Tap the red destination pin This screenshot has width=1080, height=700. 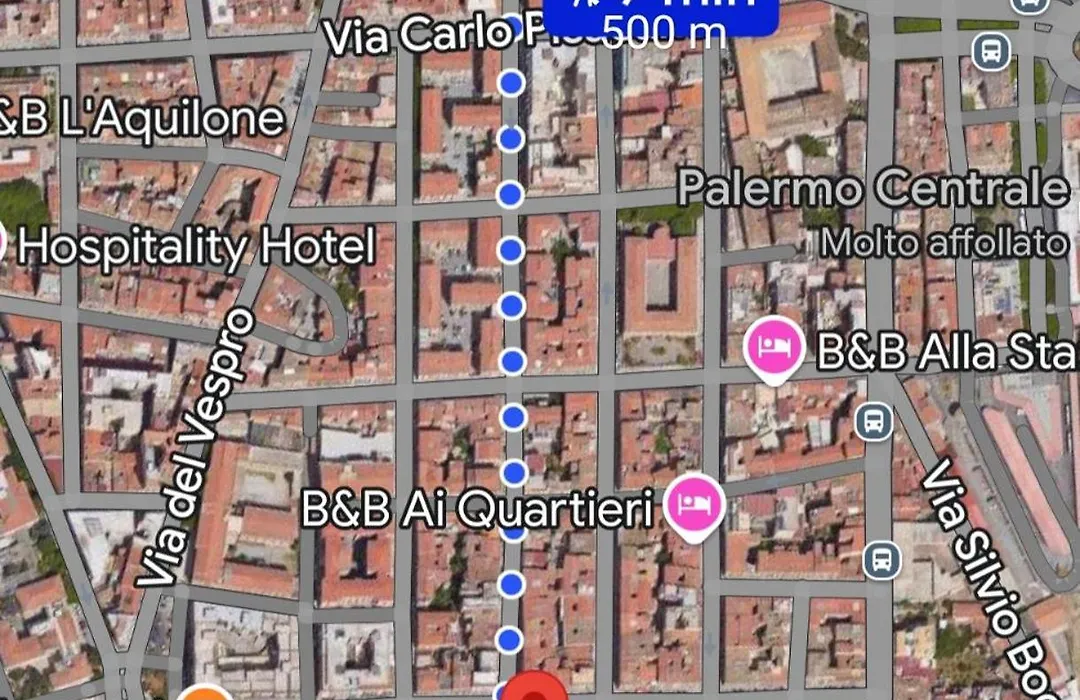(x=533, y=689)
